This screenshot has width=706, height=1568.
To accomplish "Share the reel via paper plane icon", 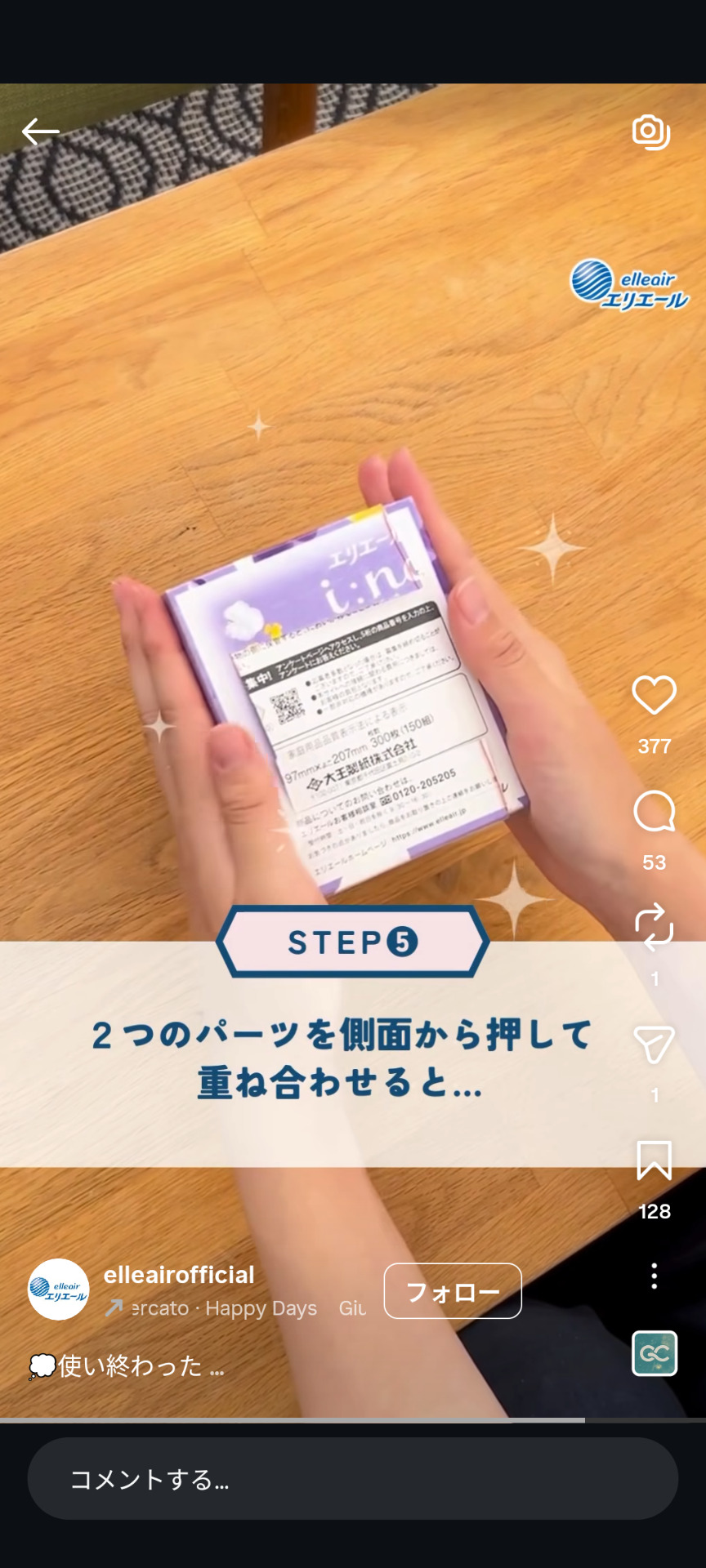I will (654, 1045).
